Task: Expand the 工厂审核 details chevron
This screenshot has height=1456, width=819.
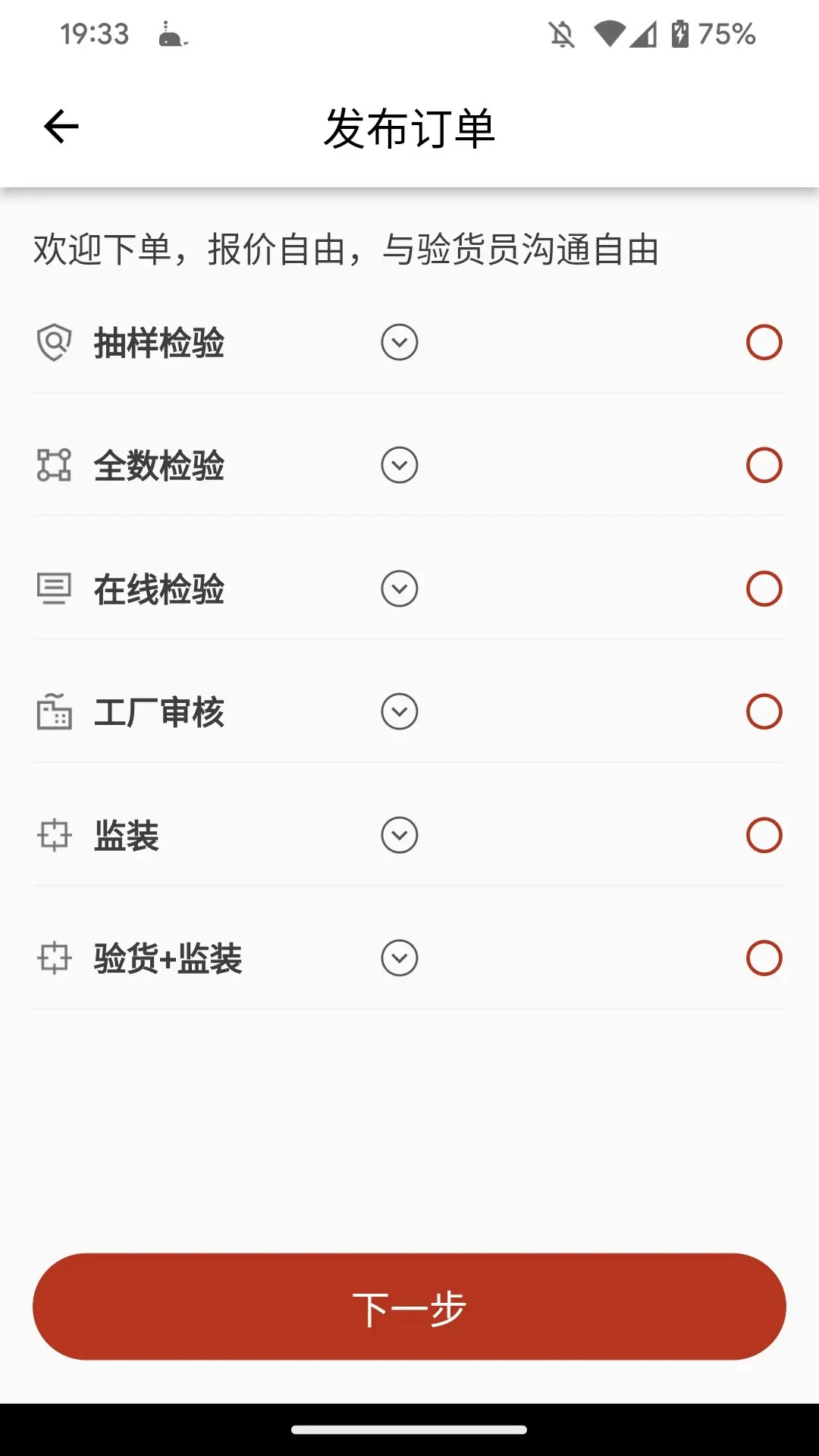Action: [x=400, y=712]
